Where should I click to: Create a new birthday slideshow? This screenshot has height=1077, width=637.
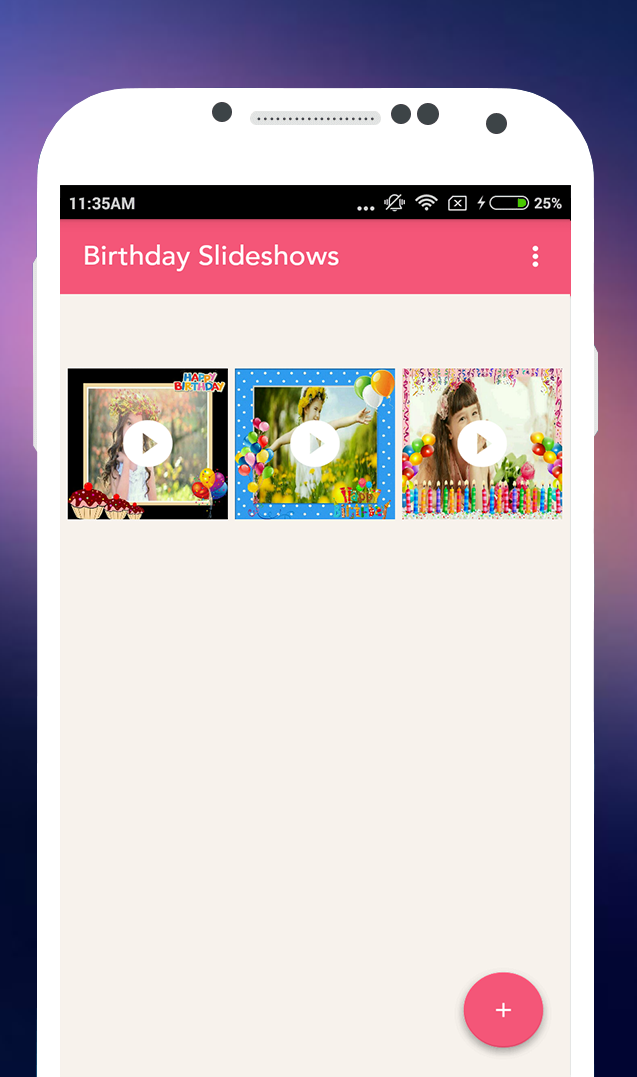click(x=503, y=1010)
